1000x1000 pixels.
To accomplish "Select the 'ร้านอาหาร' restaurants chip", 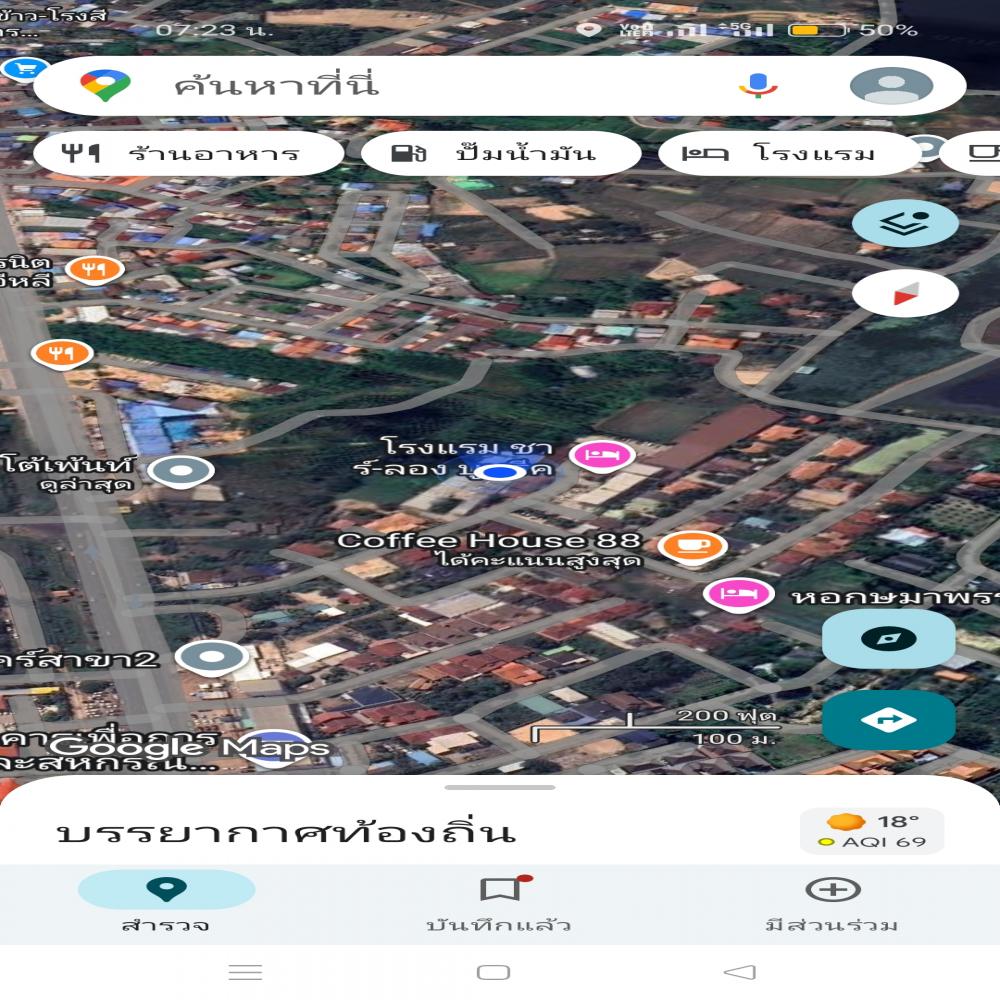I will [188, 154].
